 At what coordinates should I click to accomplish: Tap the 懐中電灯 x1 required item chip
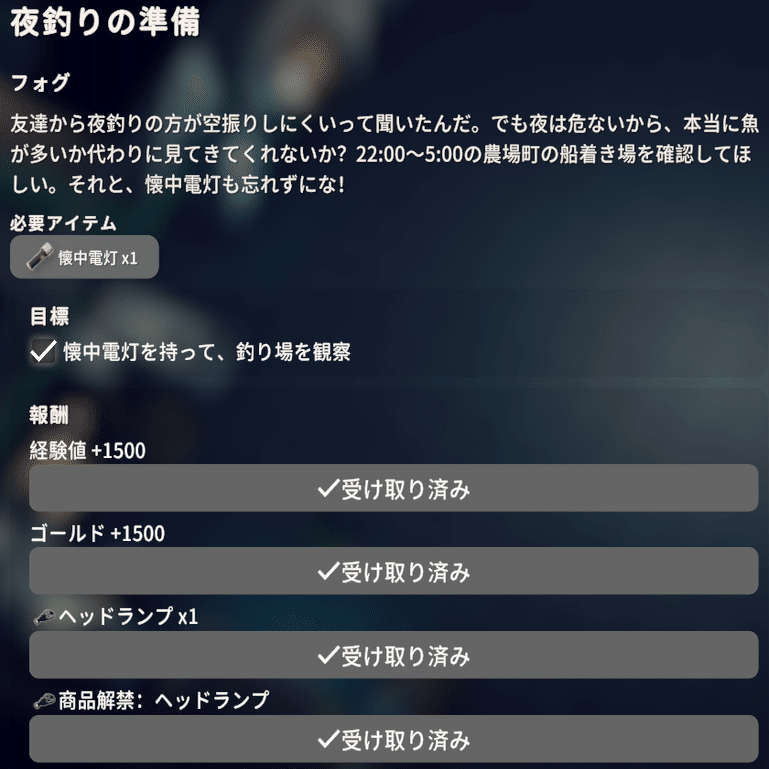pyautogui.click(x=84, y=257)
